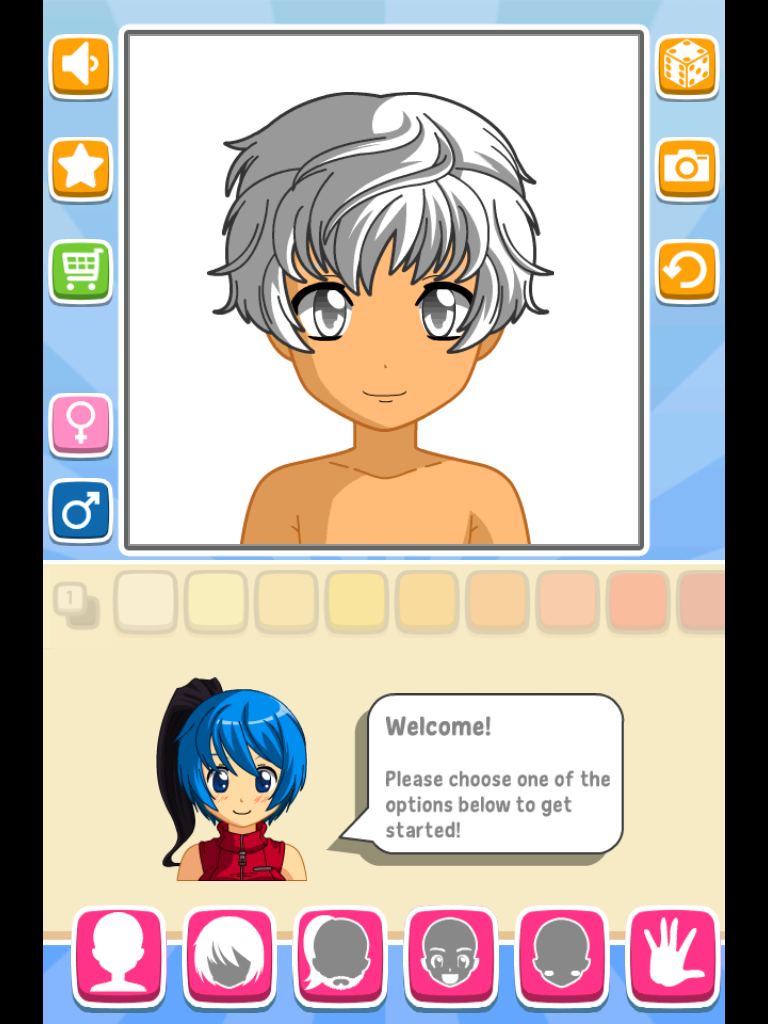Select the female gender symbol

click(81, 424)
